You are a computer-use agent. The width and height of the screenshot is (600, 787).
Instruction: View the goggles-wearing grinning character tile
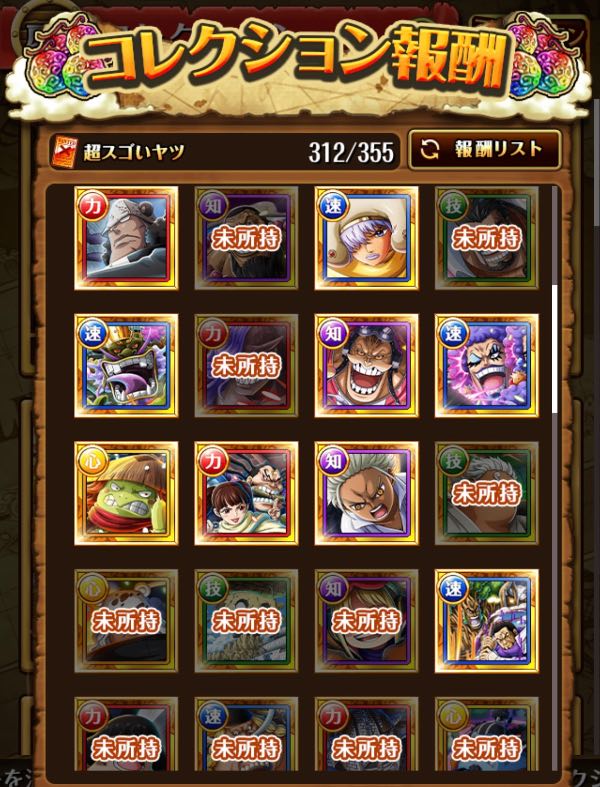point(366,365)
